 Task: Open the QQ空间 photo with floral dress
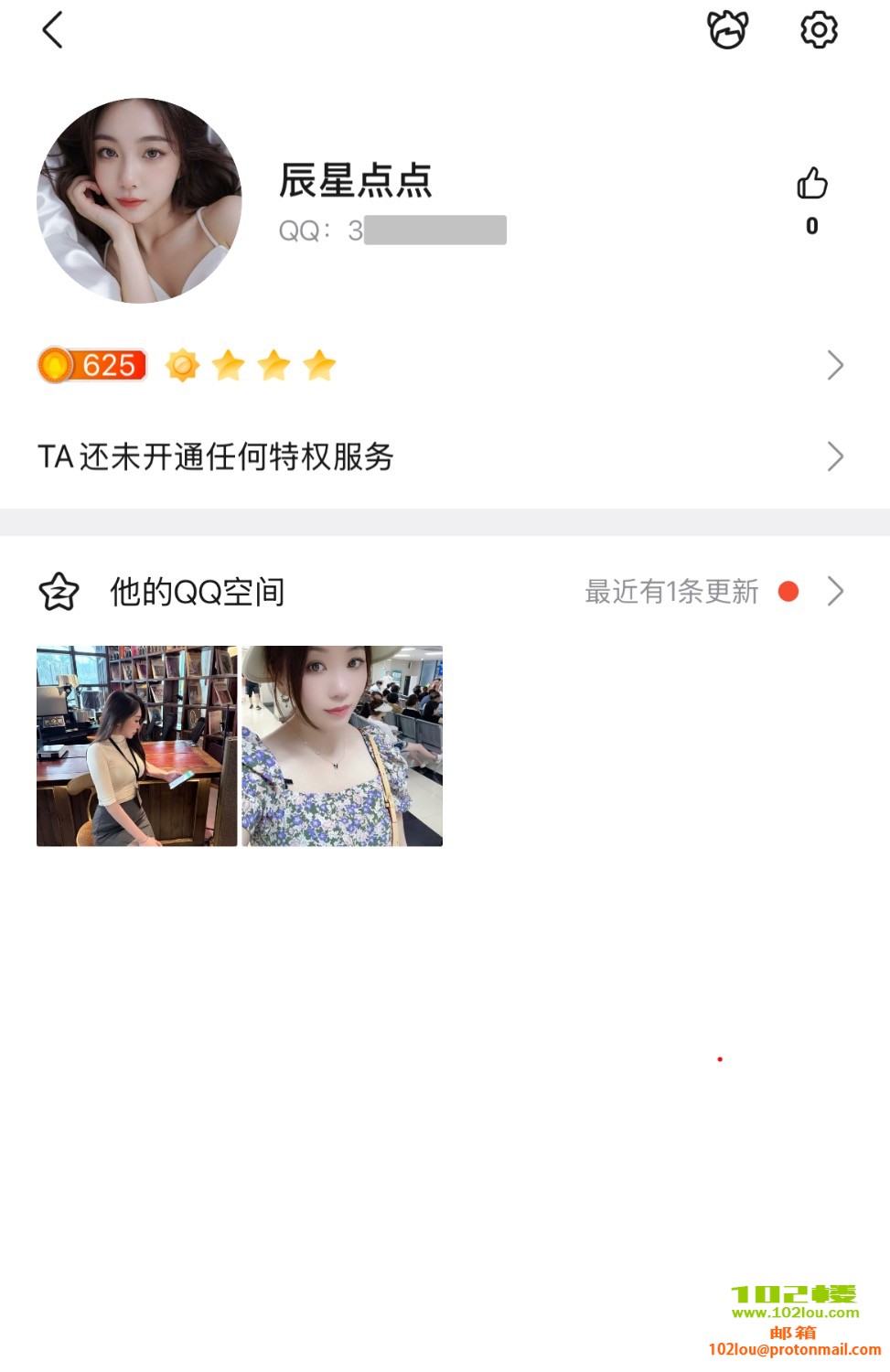[x=342, y=746]
